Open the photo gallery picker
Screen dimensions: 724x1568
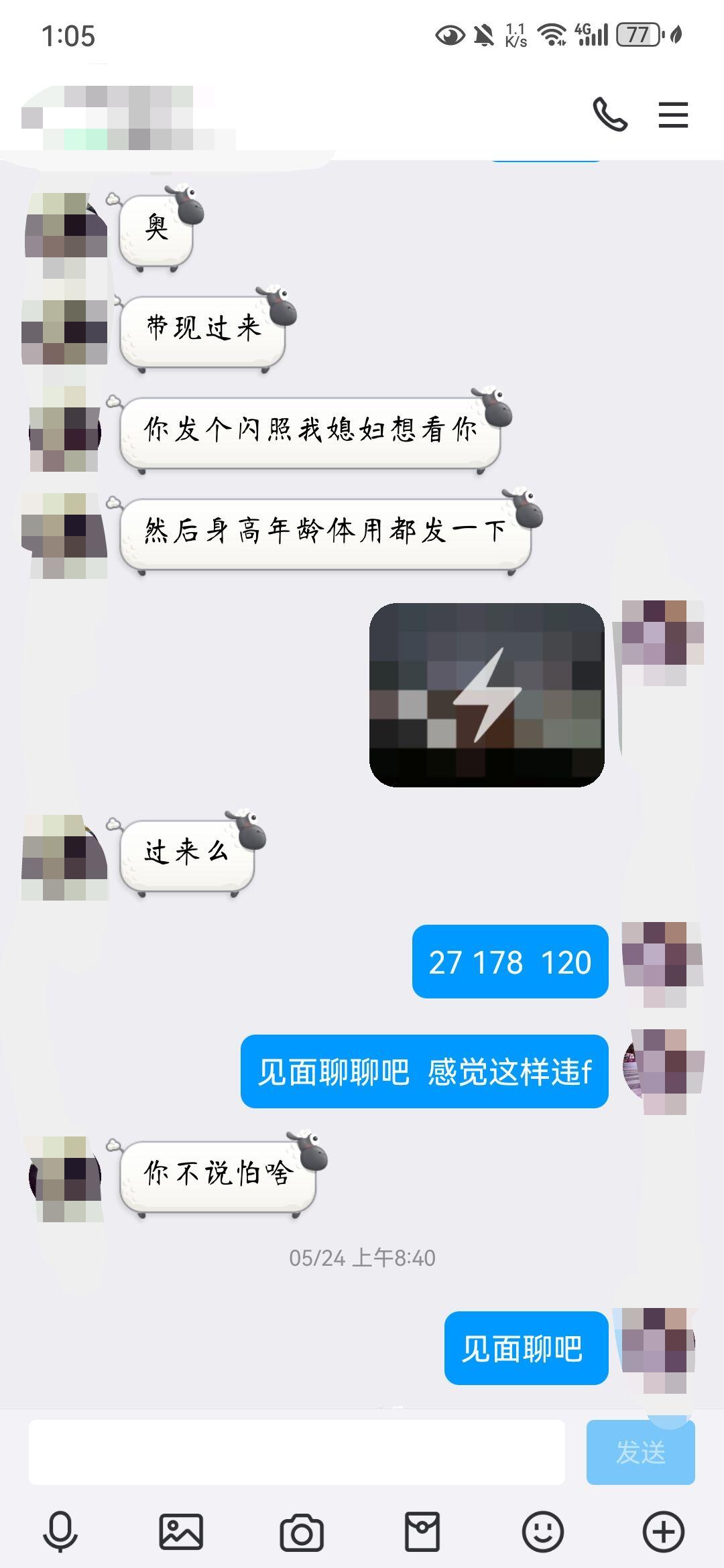pyautogui.click(x=181, y=1531)
